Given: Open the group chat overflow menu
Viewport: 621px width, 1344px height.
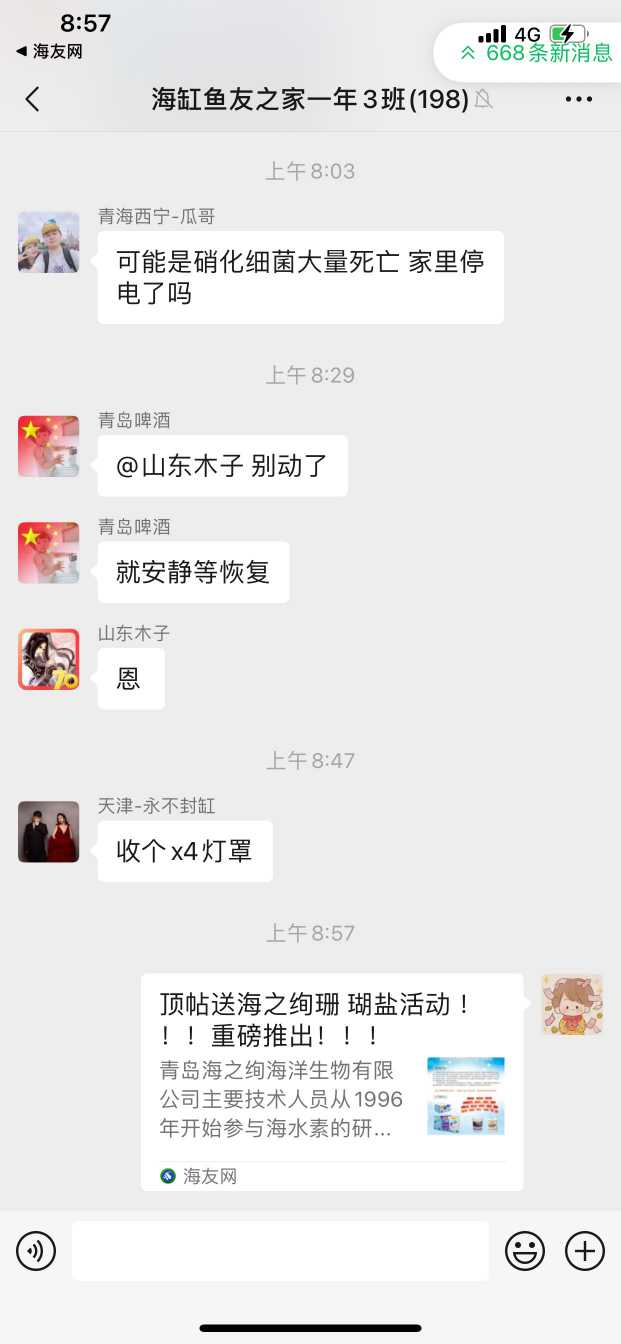Looking at the screenshot, I should coord(579,99).
